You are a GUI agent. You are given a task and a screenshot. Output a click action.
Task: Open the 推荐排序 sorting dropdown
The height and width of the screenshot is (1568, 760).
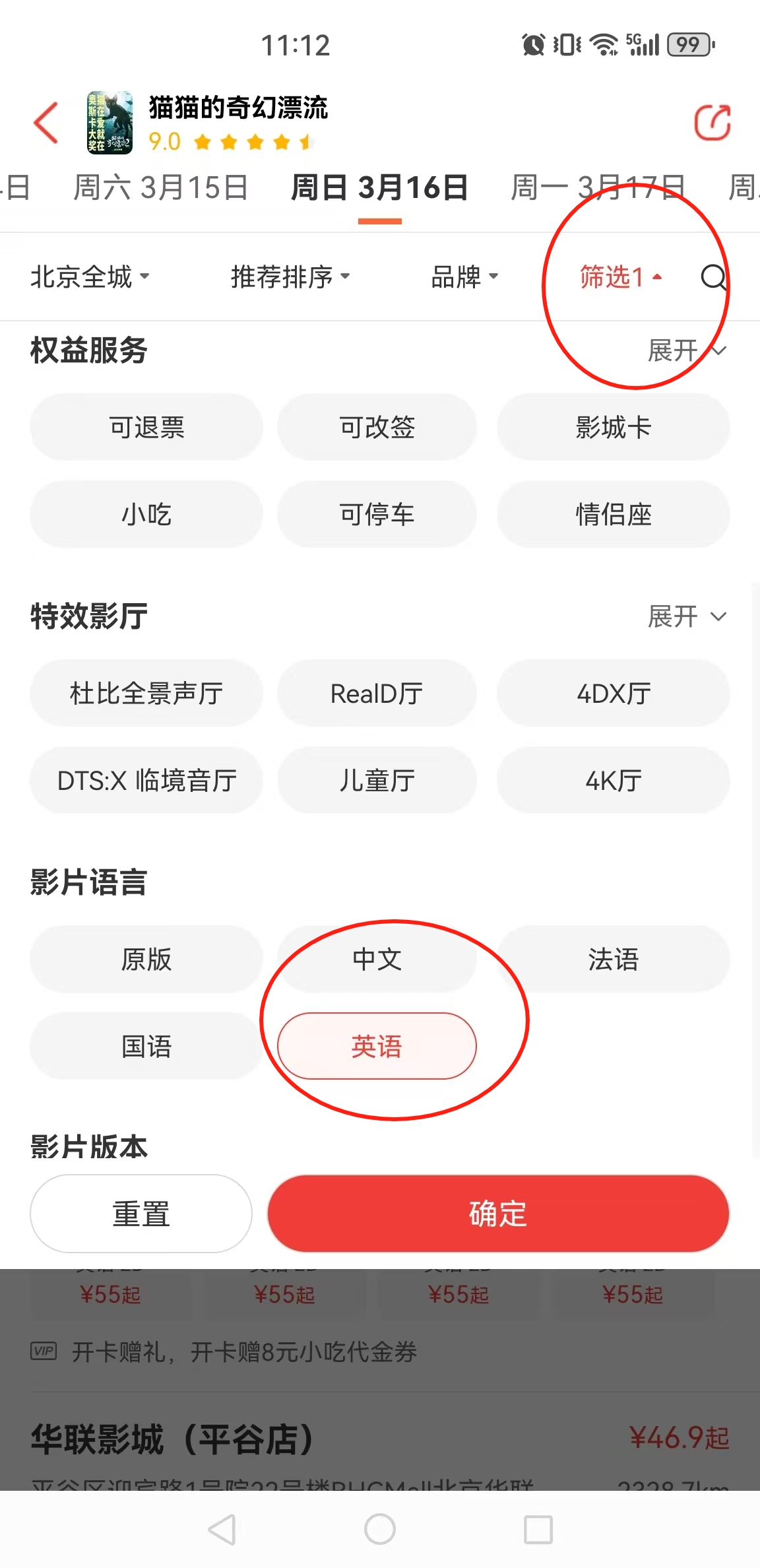[x=290, y=277]
